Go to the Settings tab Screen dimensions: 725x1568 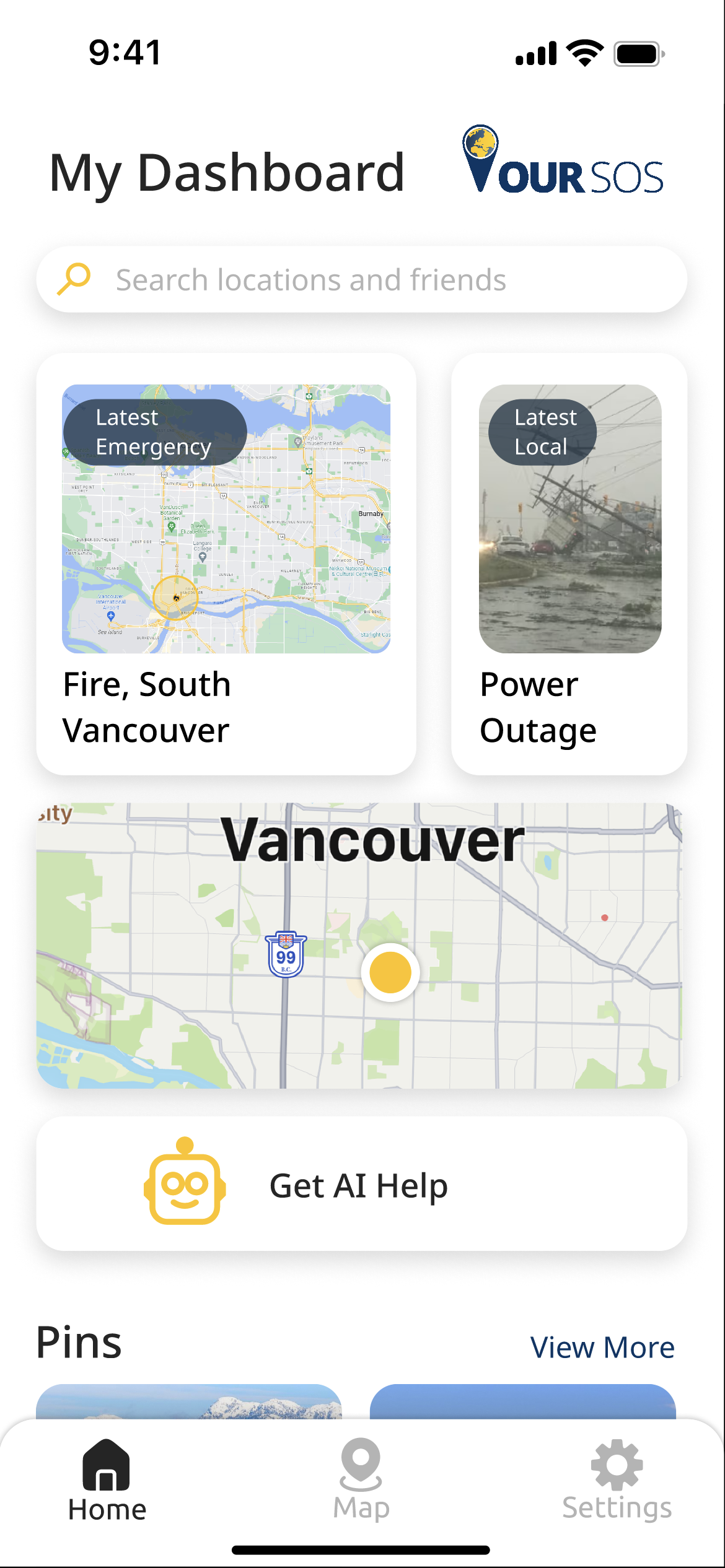pos(617,1481)
